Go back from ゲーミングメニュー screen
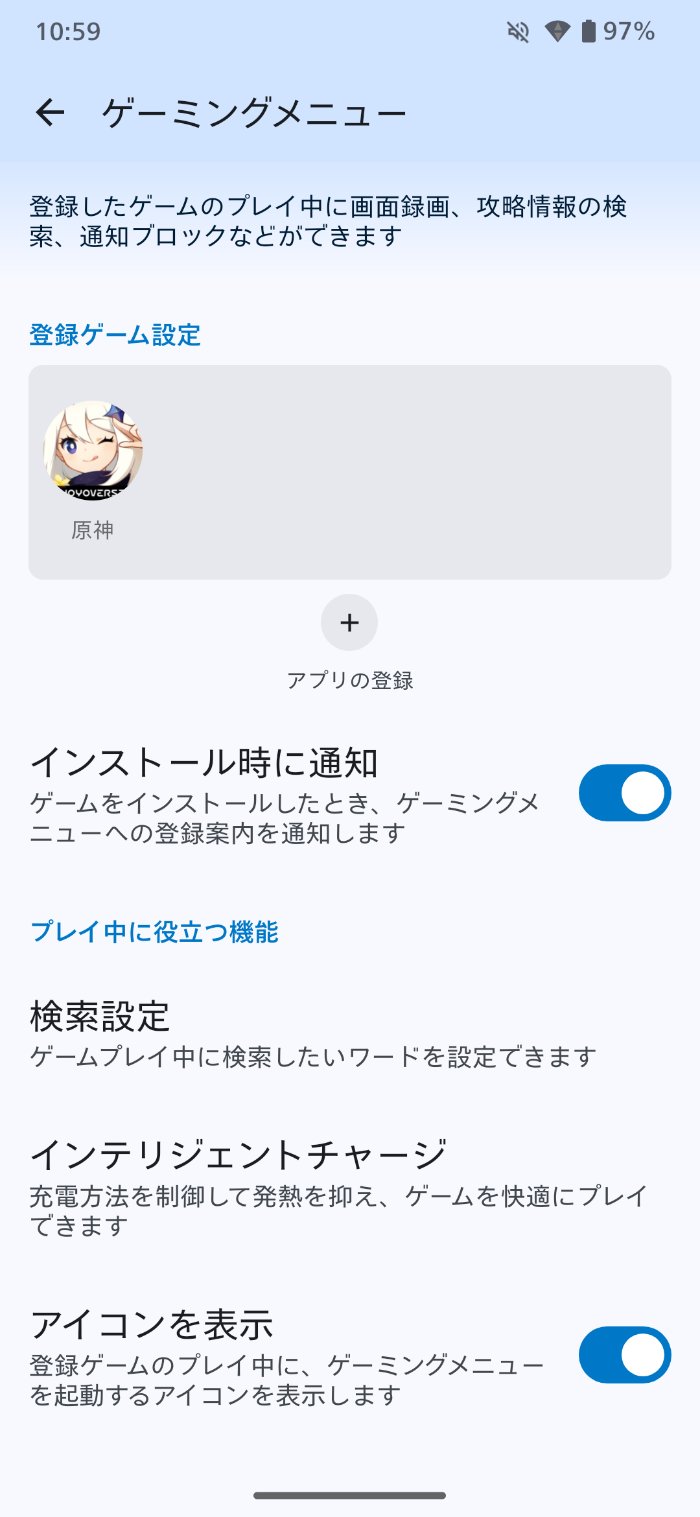 49,113
